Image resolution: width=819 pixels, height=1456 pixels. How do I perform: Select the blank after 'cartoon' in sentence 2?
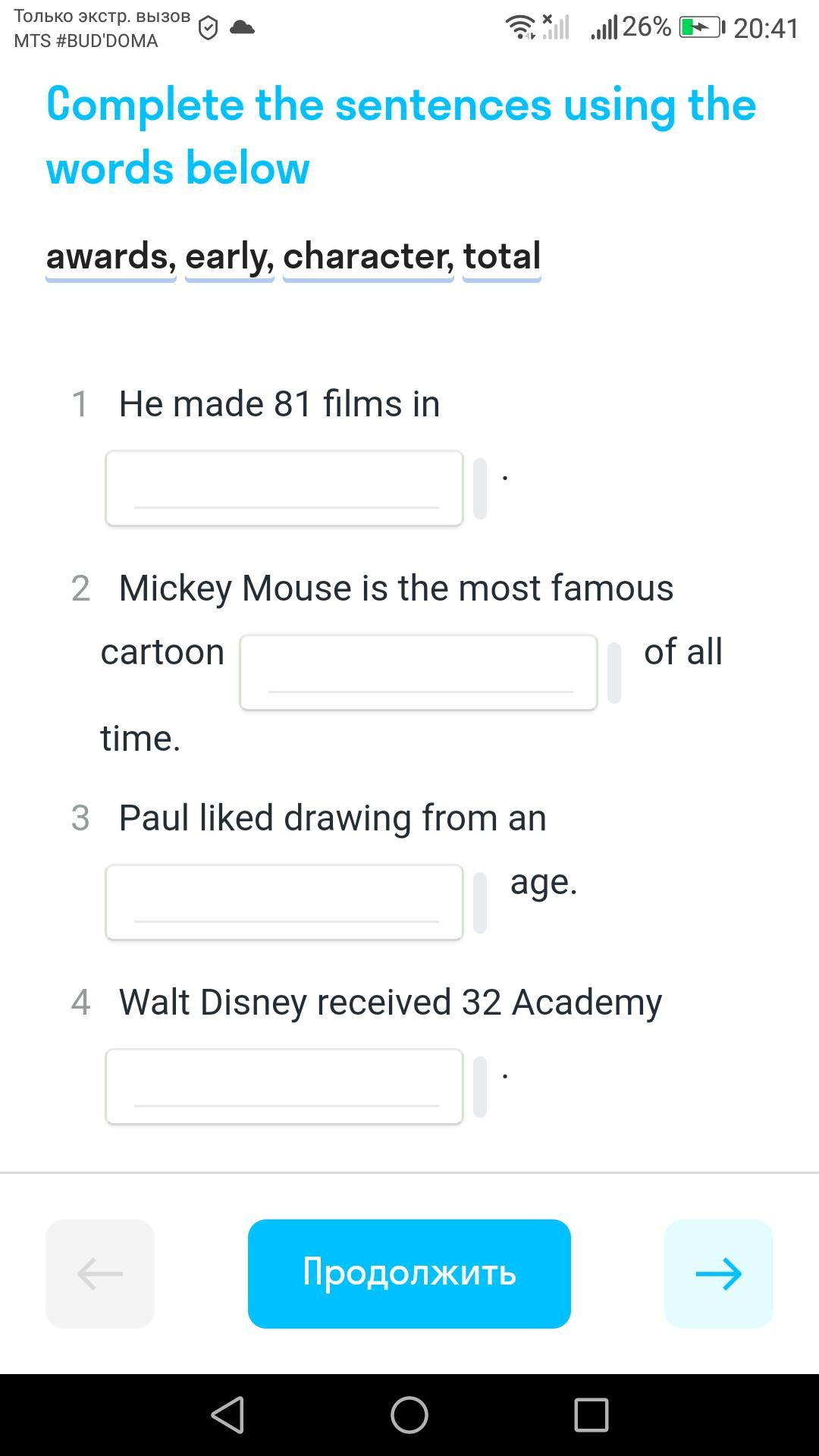pos(419,672)
